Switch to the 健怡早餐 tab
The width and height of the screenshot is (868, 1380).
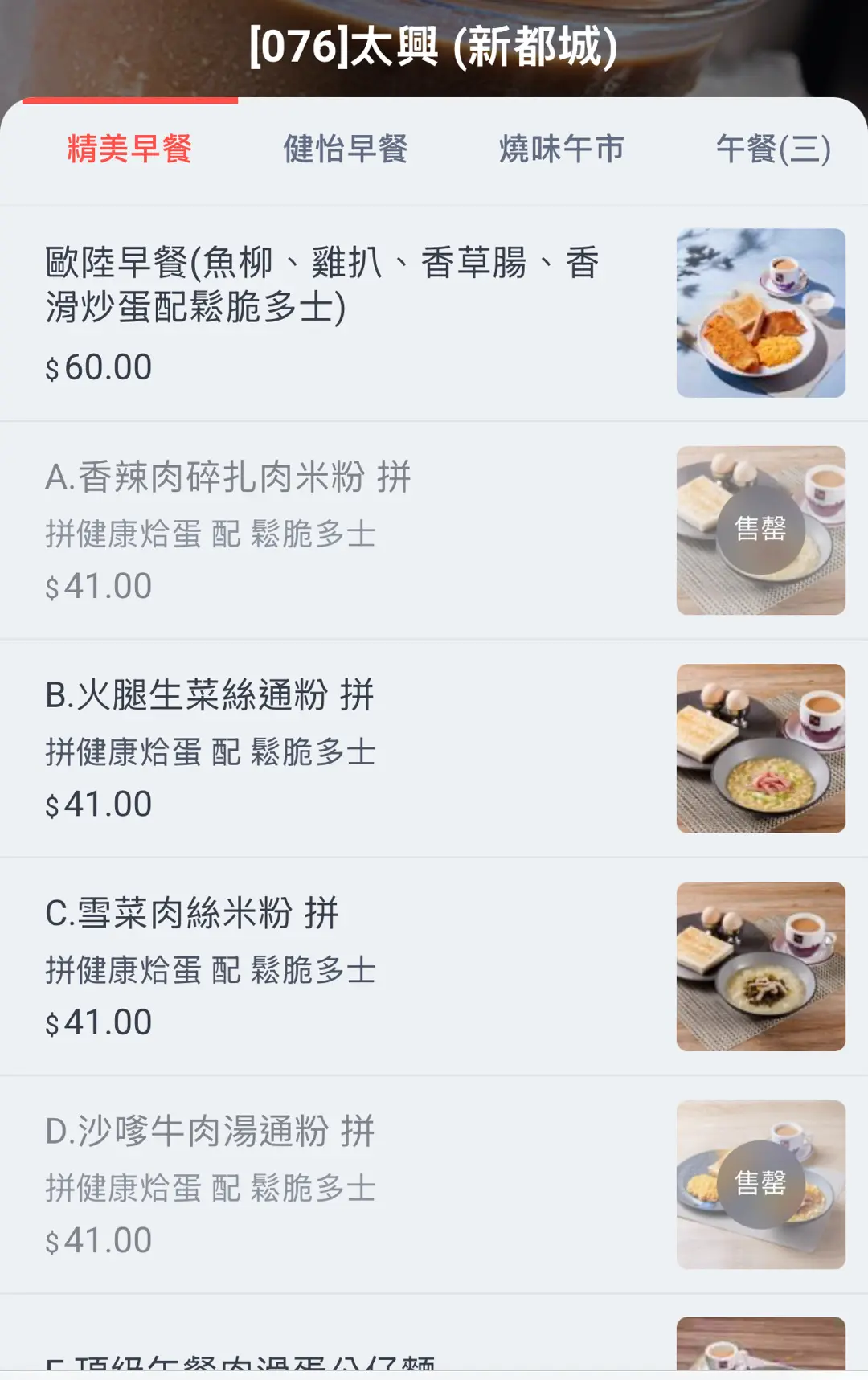coord(346,149)
